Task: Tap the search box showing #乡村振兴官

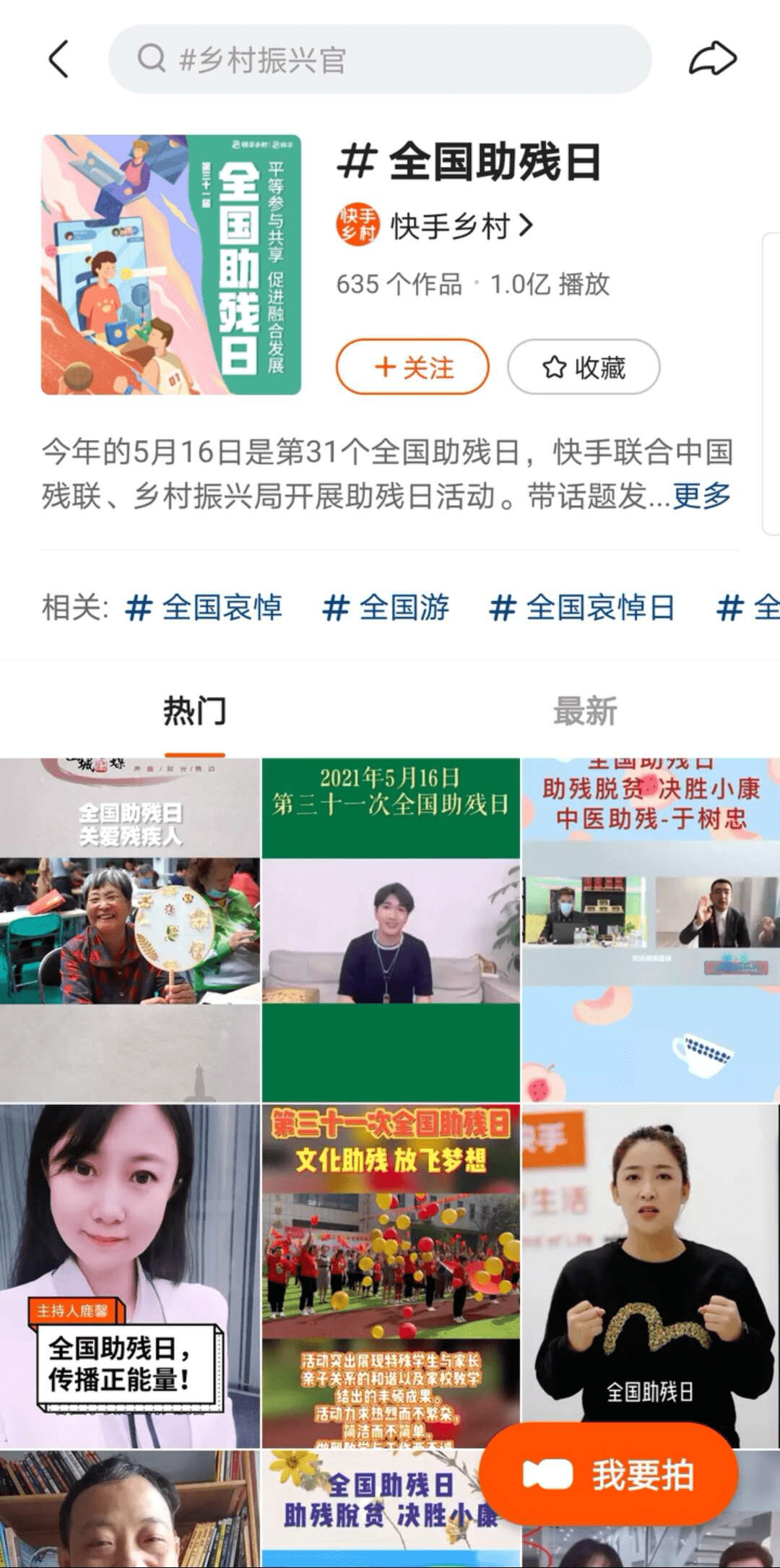Action: tap(380, 59)
